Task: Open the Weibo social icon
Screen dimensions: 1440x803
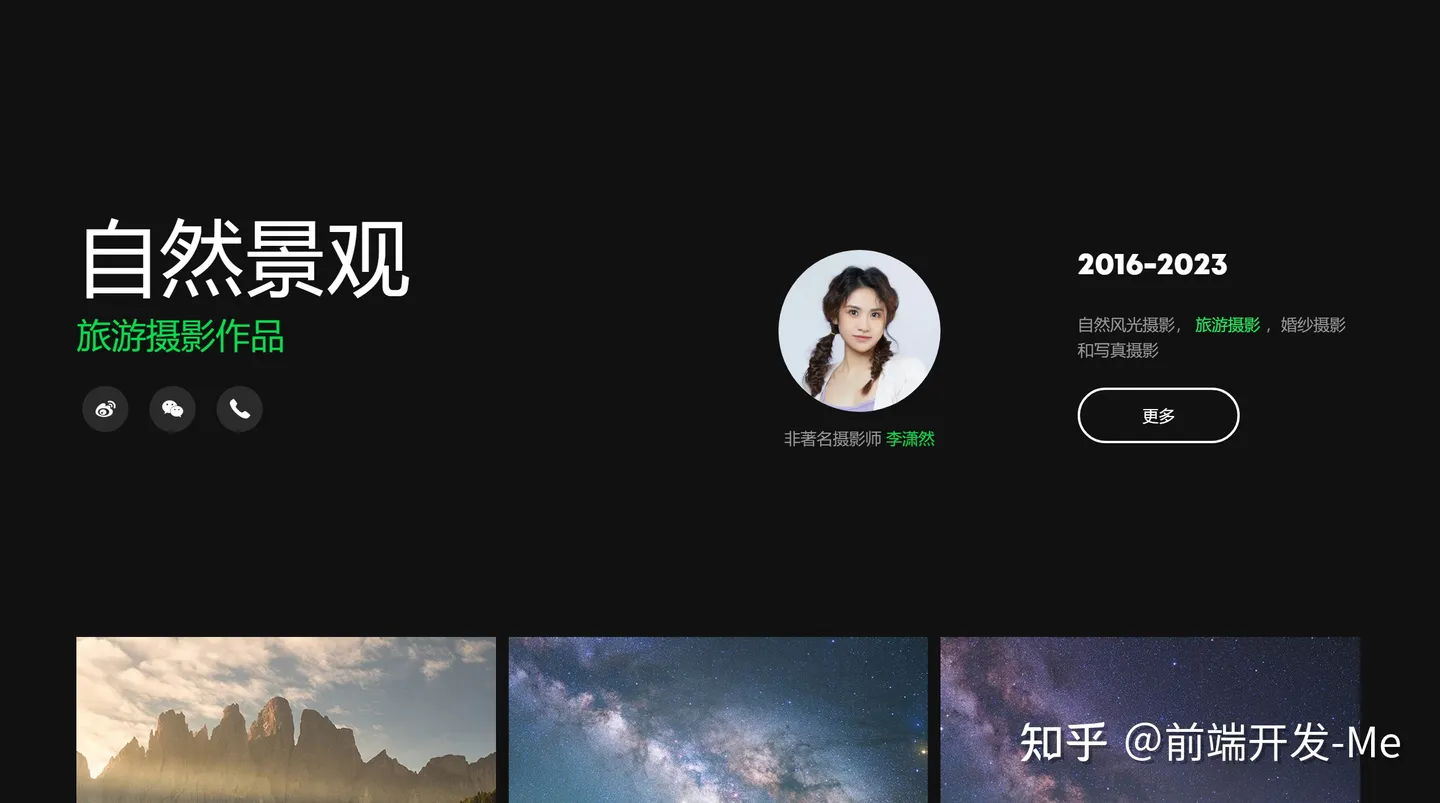Action: 105,409
